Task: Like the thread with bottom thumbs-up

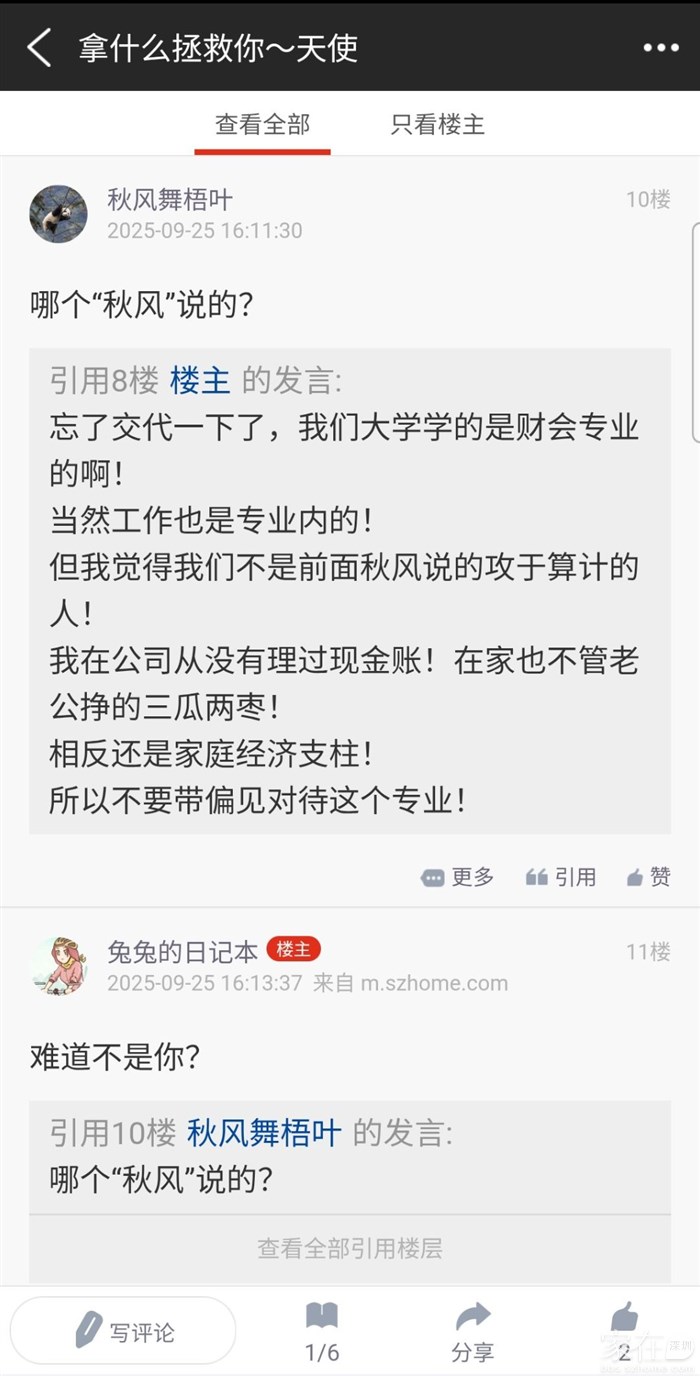Action: click(624, 1333)
